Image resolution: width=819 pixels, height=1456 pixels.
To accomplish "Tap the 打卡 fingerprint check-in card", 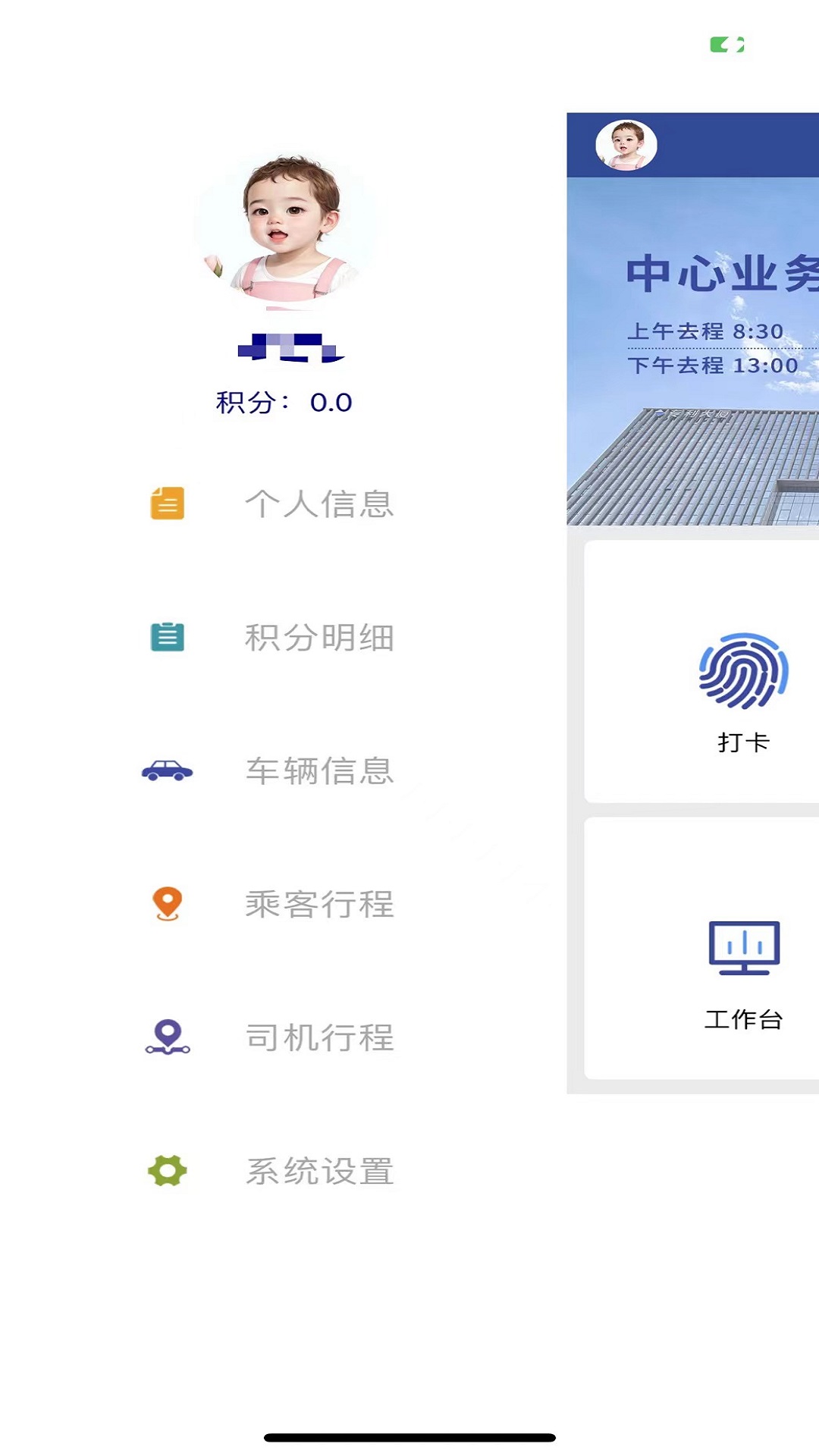I will pyautogui.click(x=702, y=671).
